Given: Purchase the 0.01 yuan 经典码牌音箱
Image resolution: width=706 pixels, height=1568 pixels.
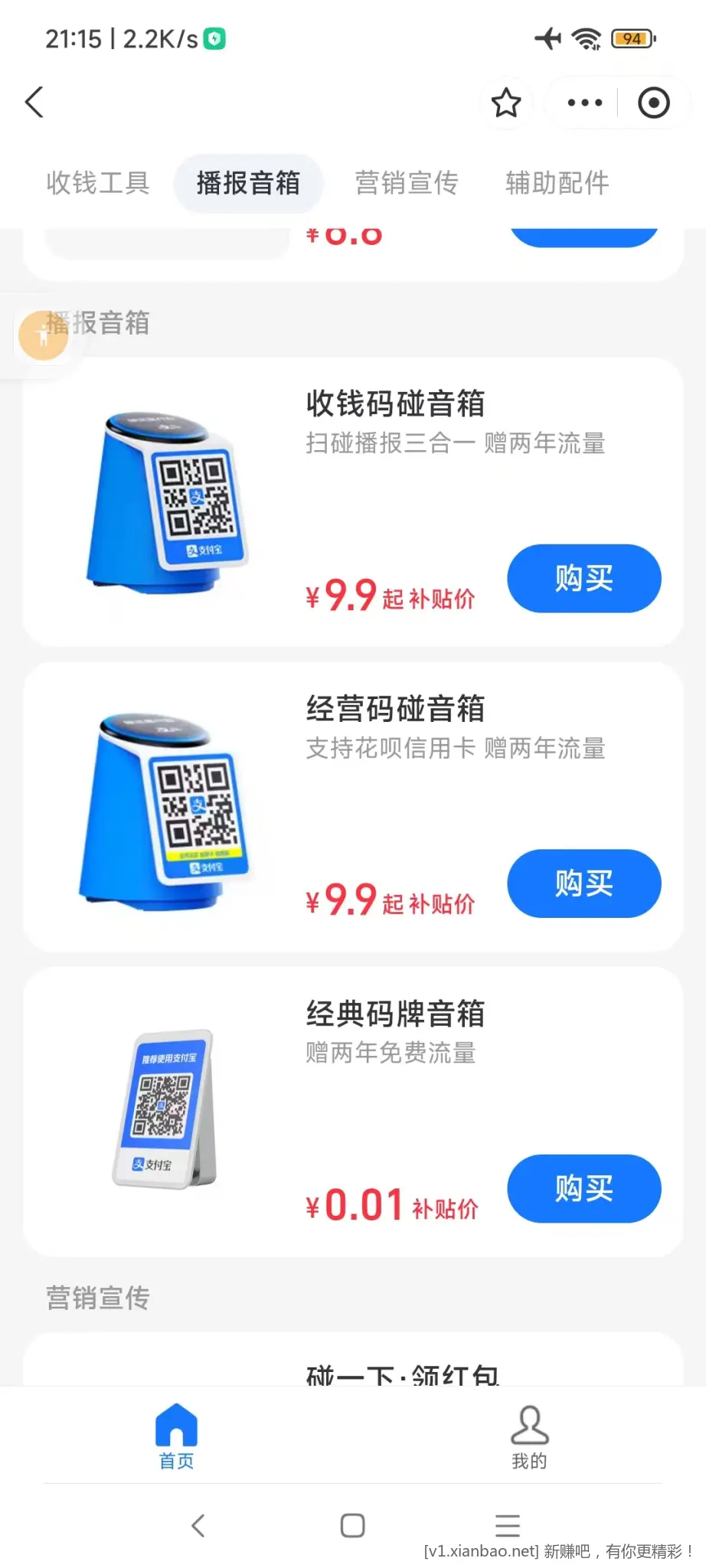Looking at the screenshot, I should pyautogui.click(x=584, y=1189).
